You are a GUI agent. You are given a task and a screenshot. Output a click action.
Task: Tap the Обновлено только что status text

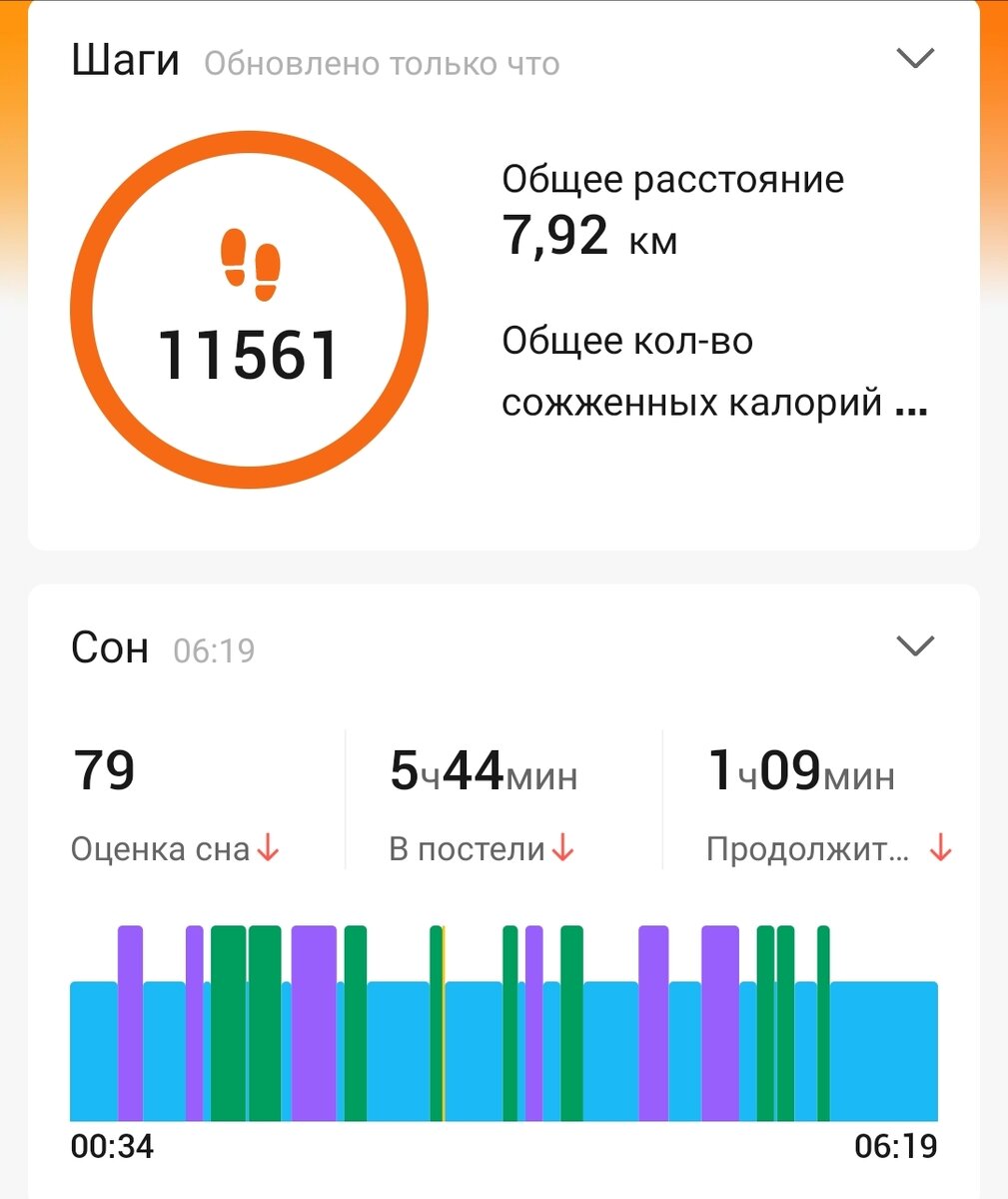(x=381, y=63)
